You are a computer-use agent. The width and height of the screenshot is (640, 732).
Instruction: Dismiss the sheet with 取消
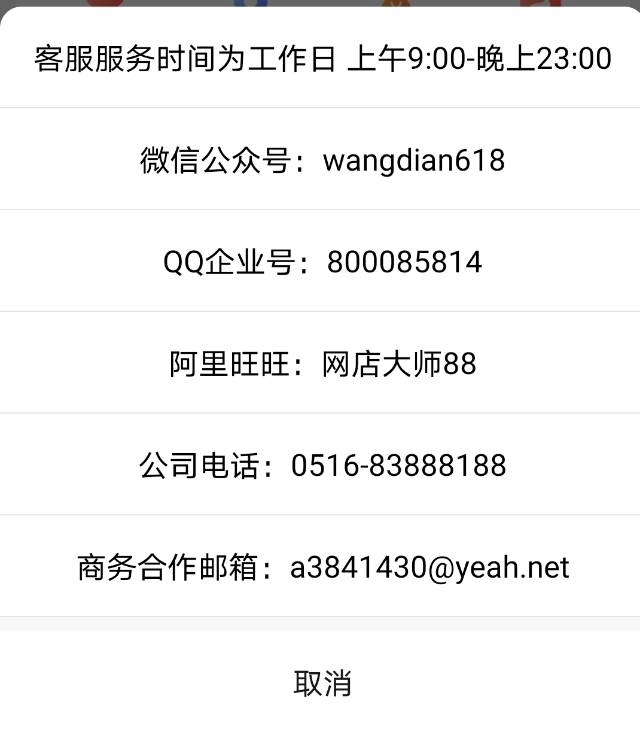pyautogui.click(x=322, y=684)
